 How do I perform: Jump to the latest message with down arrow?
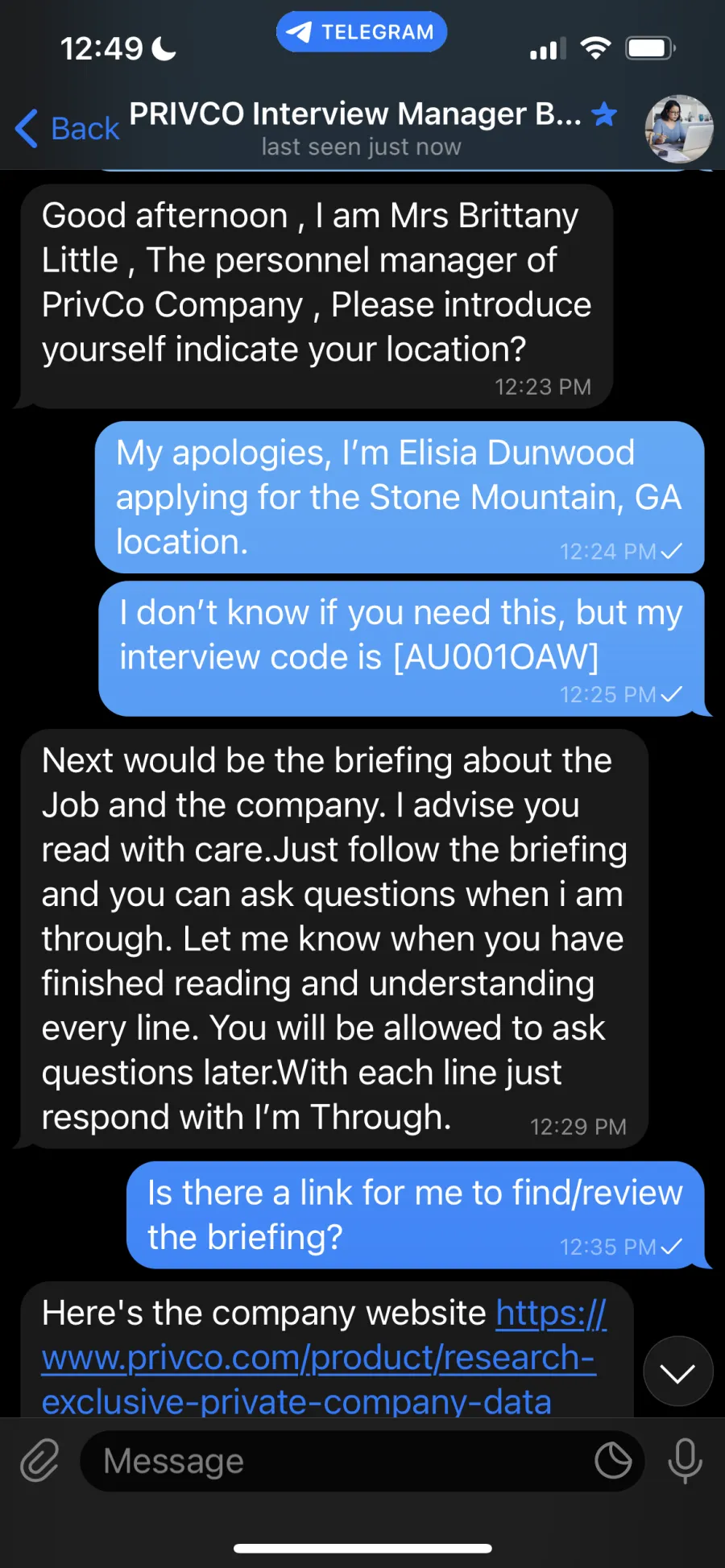click(677, 1371)
